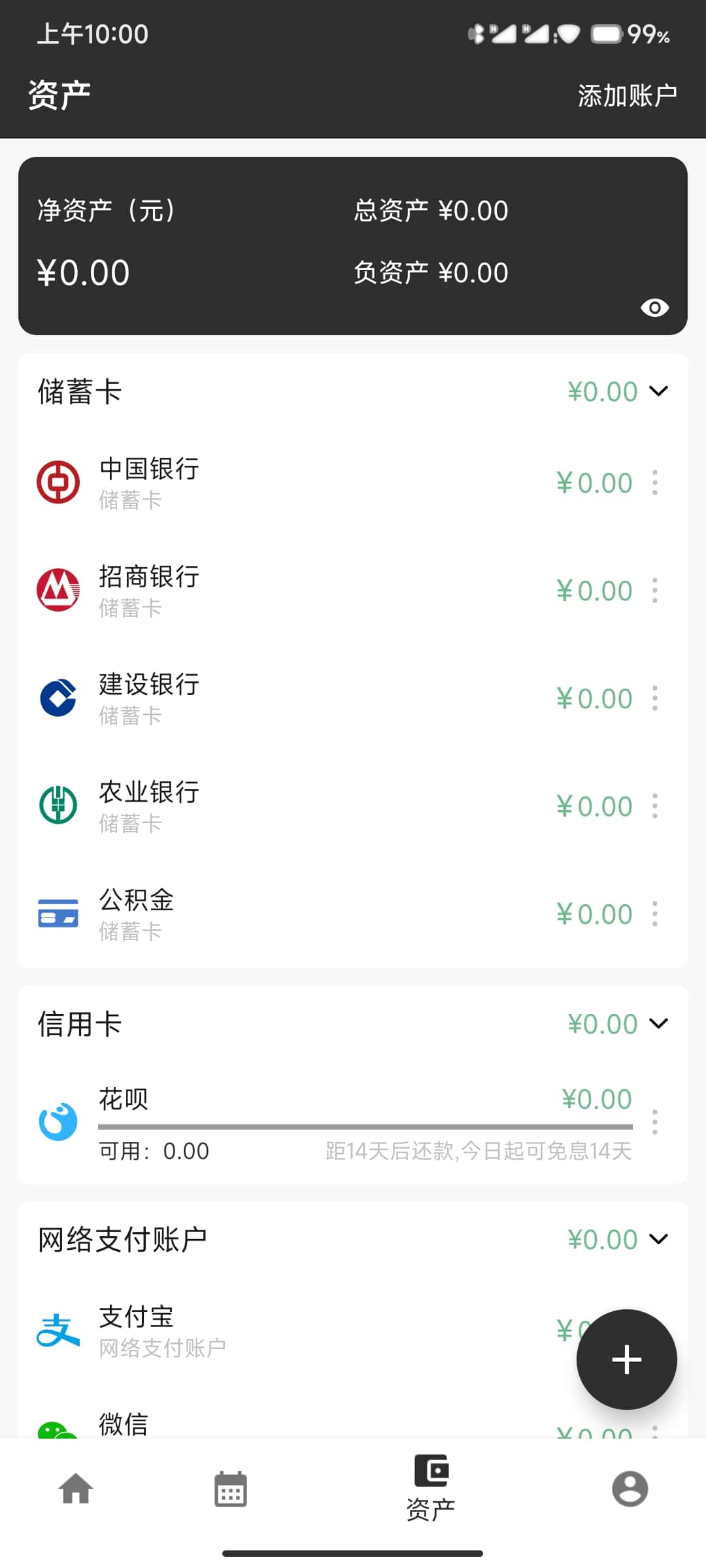
Task: Select the 资产 tab
Action: [x=431, y=1489]
